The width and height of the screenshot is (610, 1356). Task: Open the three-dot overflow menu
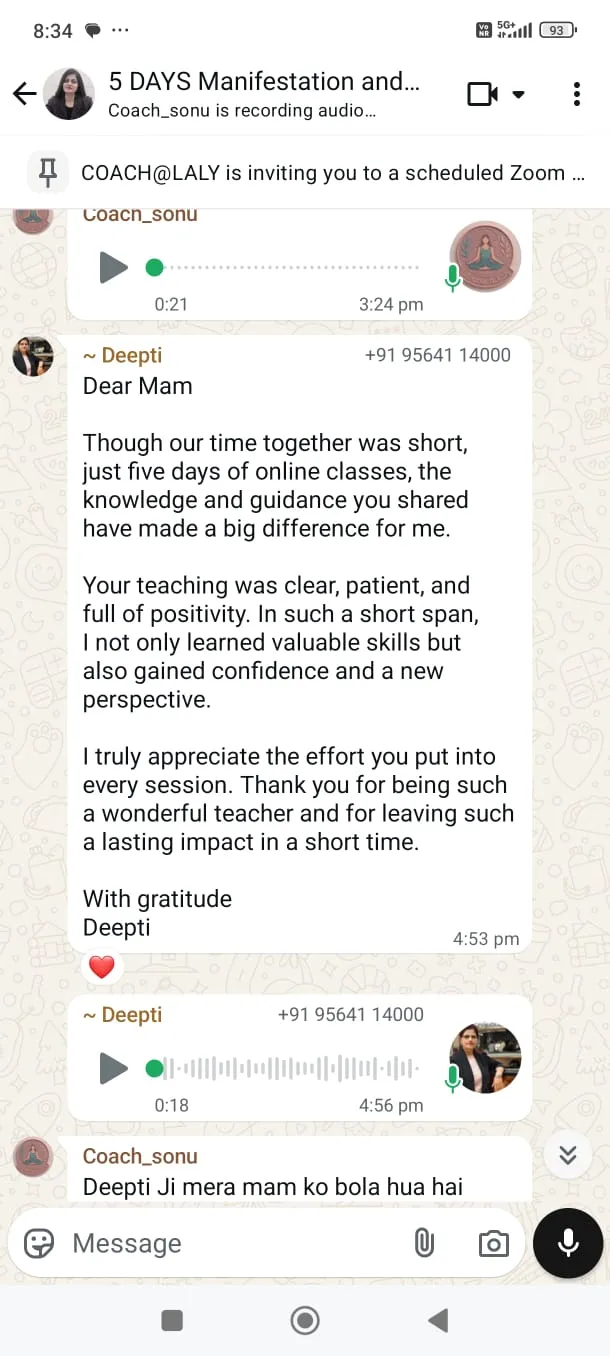(577, 94)
